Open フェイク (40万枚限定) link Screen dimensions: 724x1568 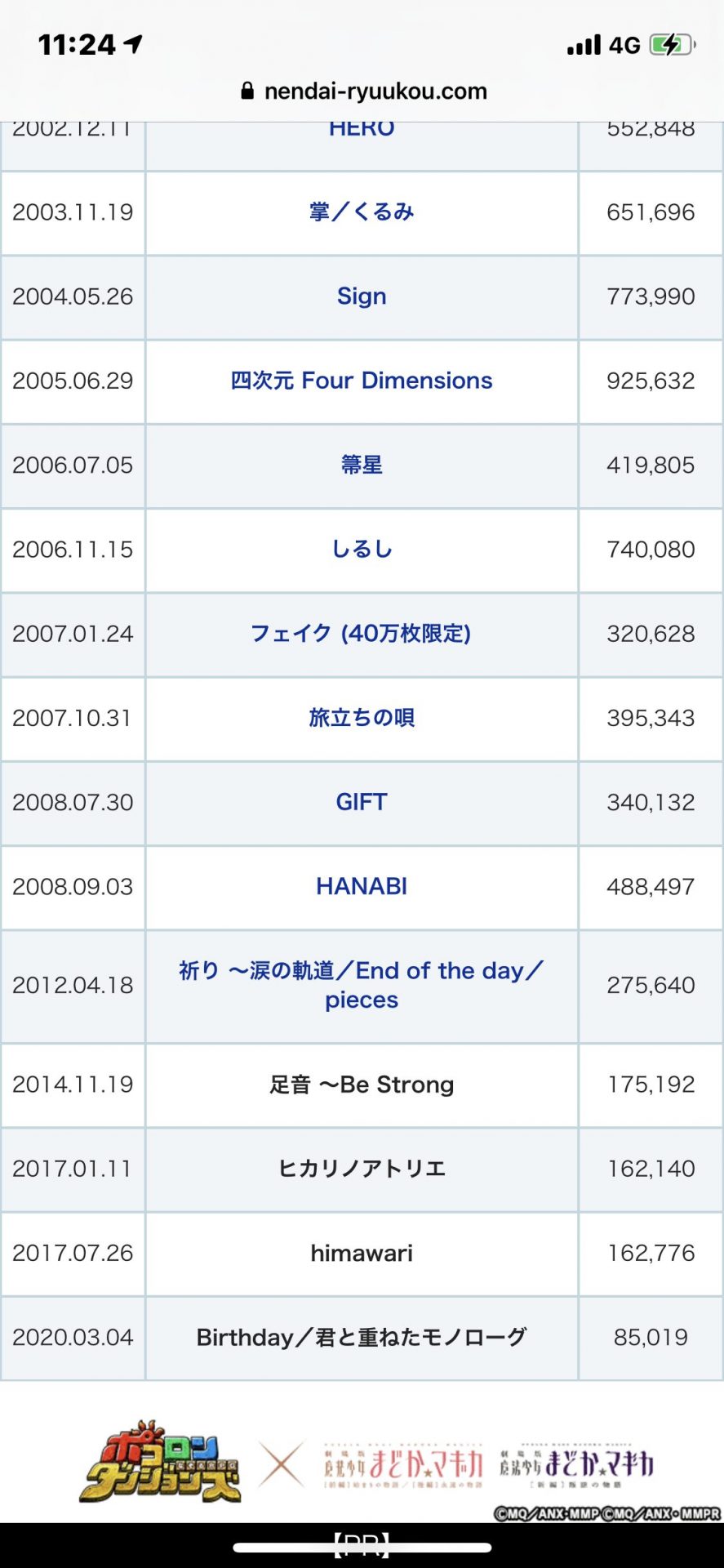[x=361, y=634]
